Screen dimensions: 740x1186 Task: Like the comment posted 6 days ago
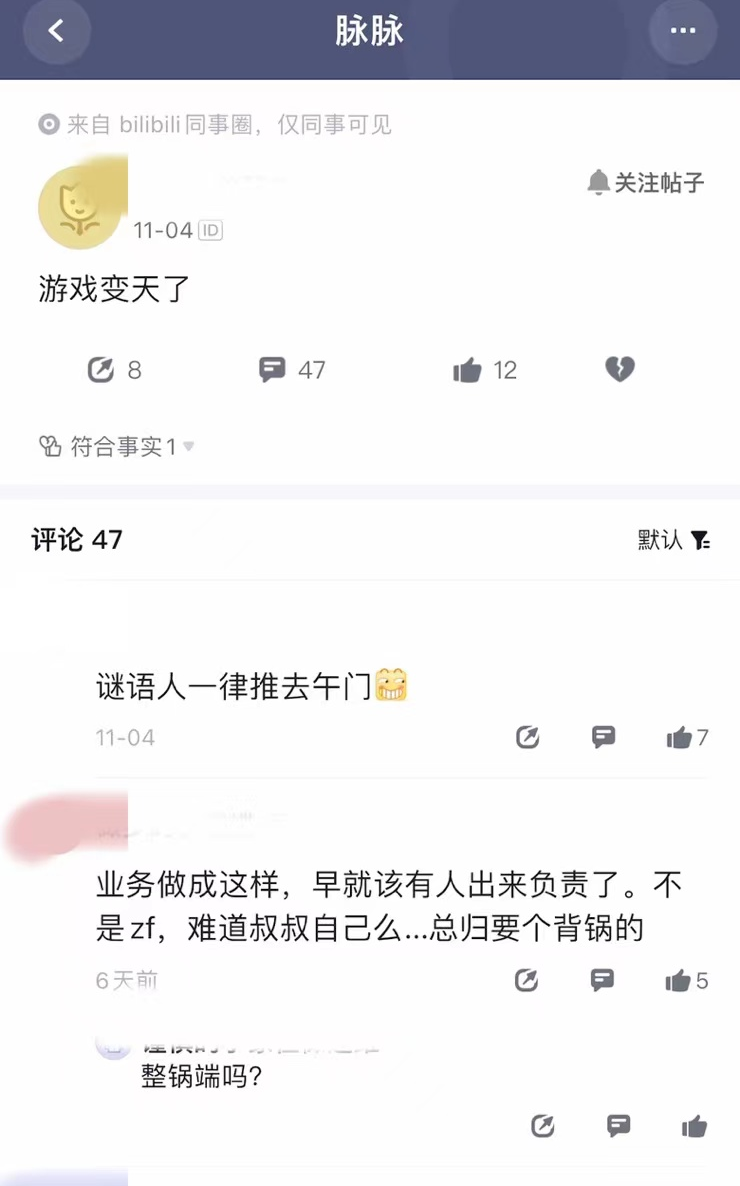click(678, 981)
